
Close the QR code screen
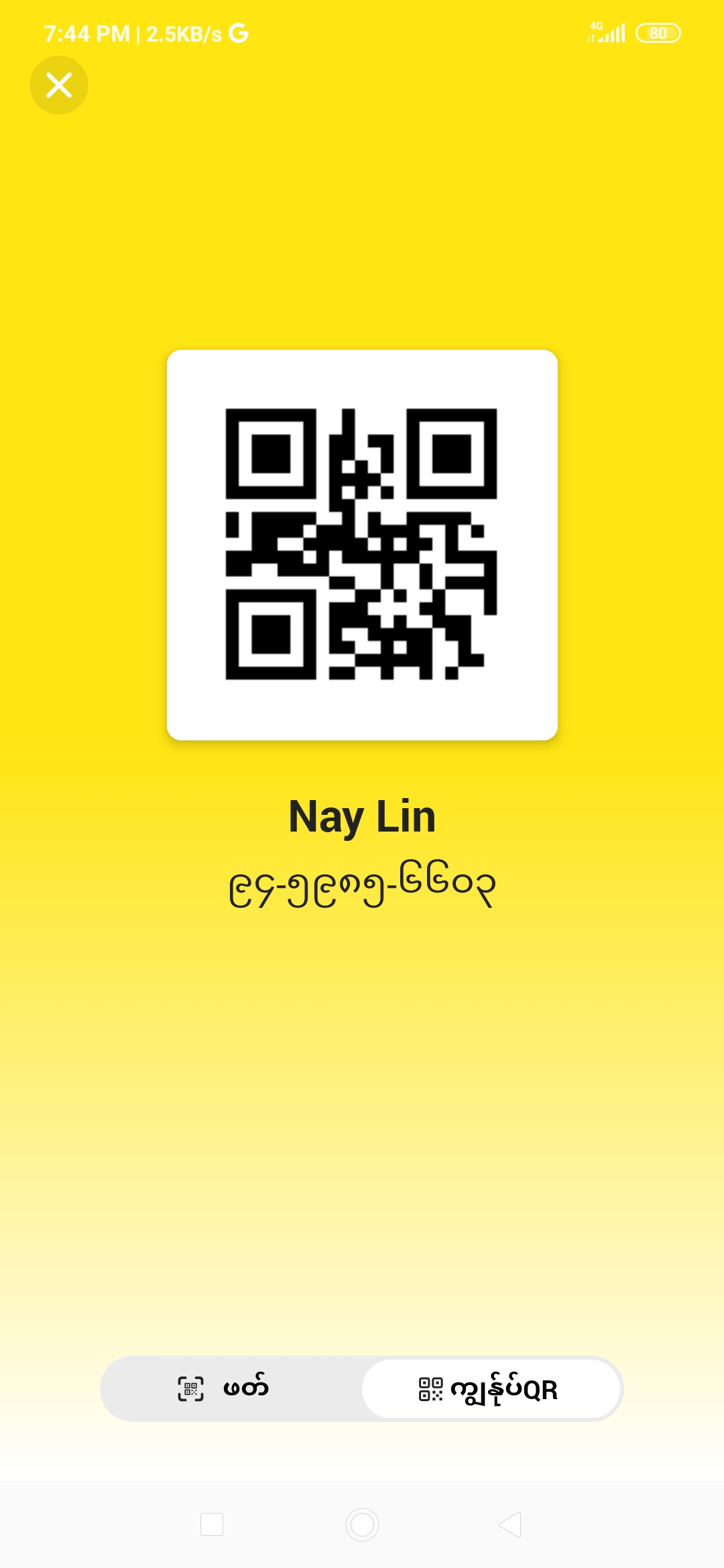(59, 85)
